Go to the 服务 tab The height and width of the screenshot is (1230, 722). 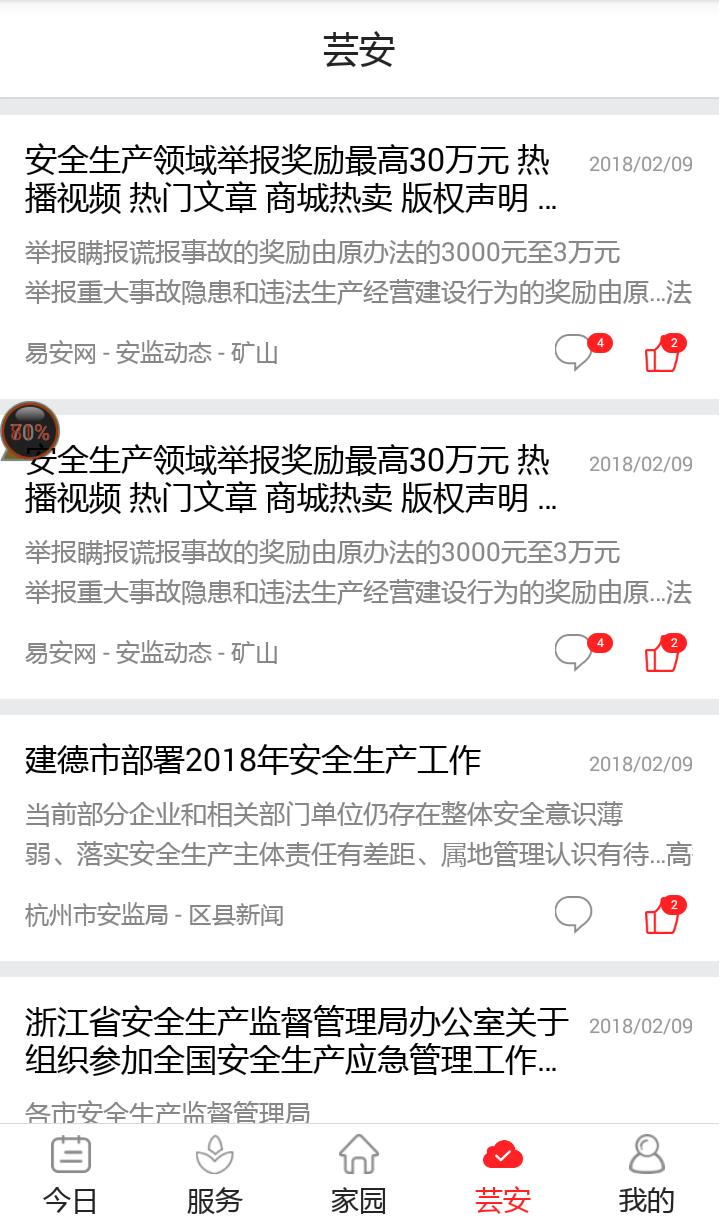pos(215,1172)
